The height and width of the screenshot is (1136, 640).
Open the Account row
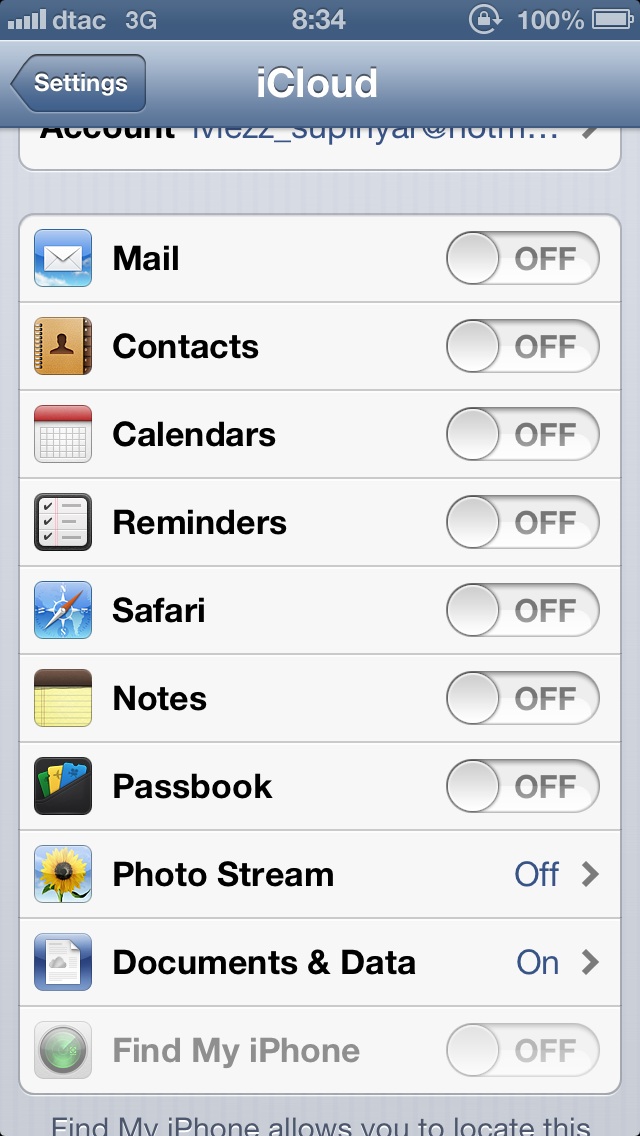coord(320,148)
